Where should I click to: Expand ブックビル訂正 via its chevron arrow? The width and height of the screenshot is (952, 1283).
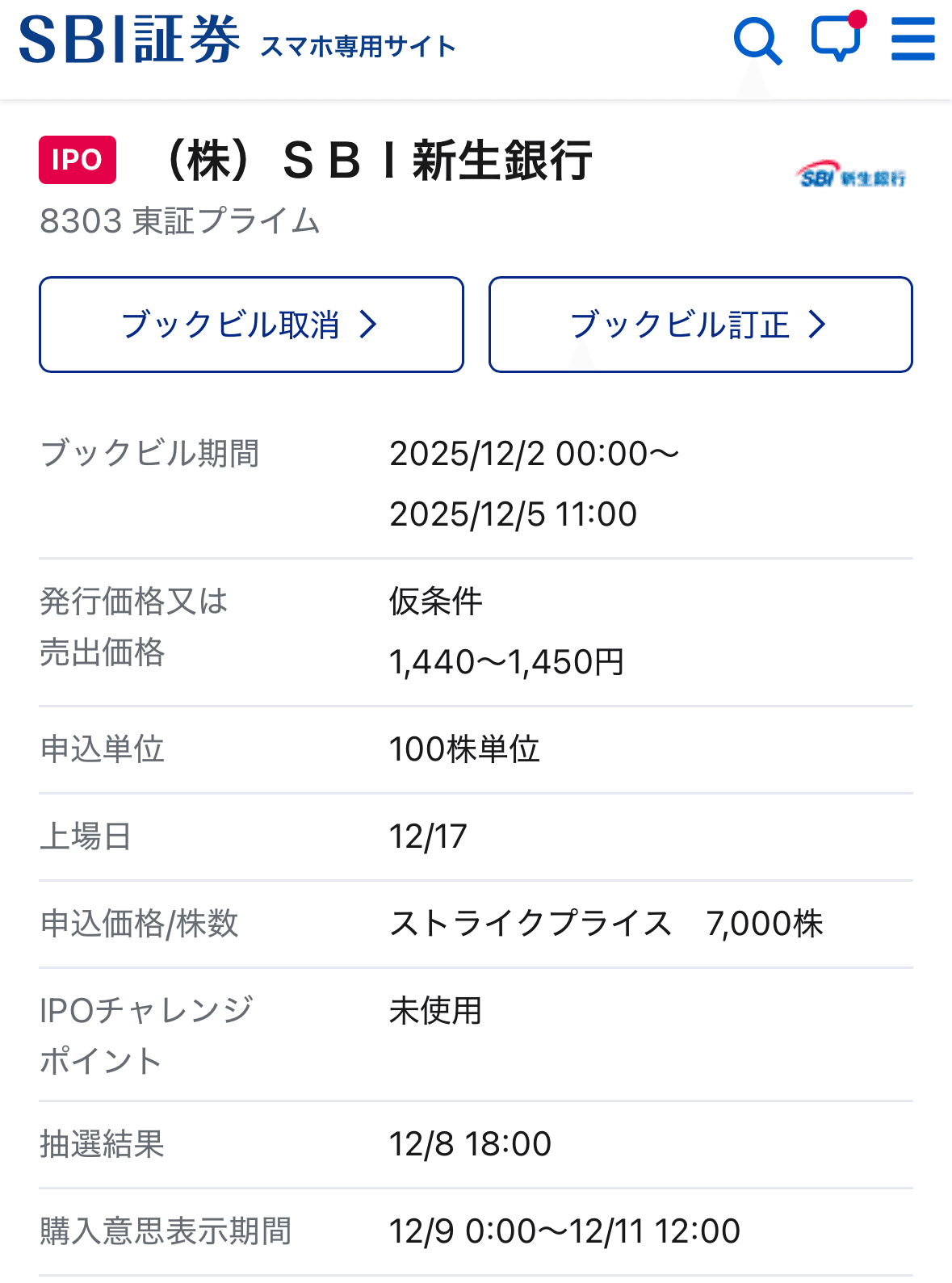click(x=818, y=324)
